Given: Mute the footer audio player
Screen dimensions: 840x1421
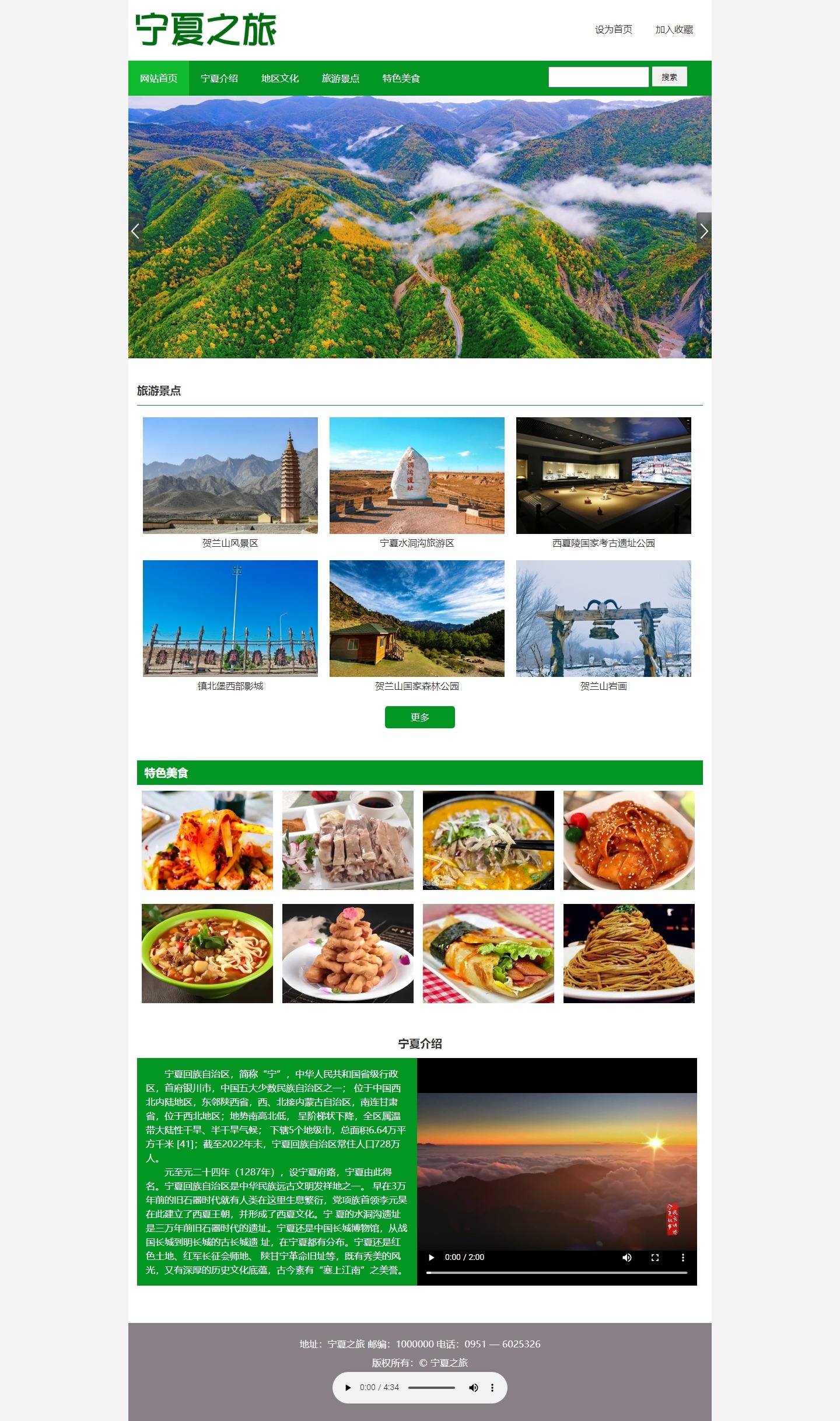Looking at the screenshot, I should pos(473,1387).
